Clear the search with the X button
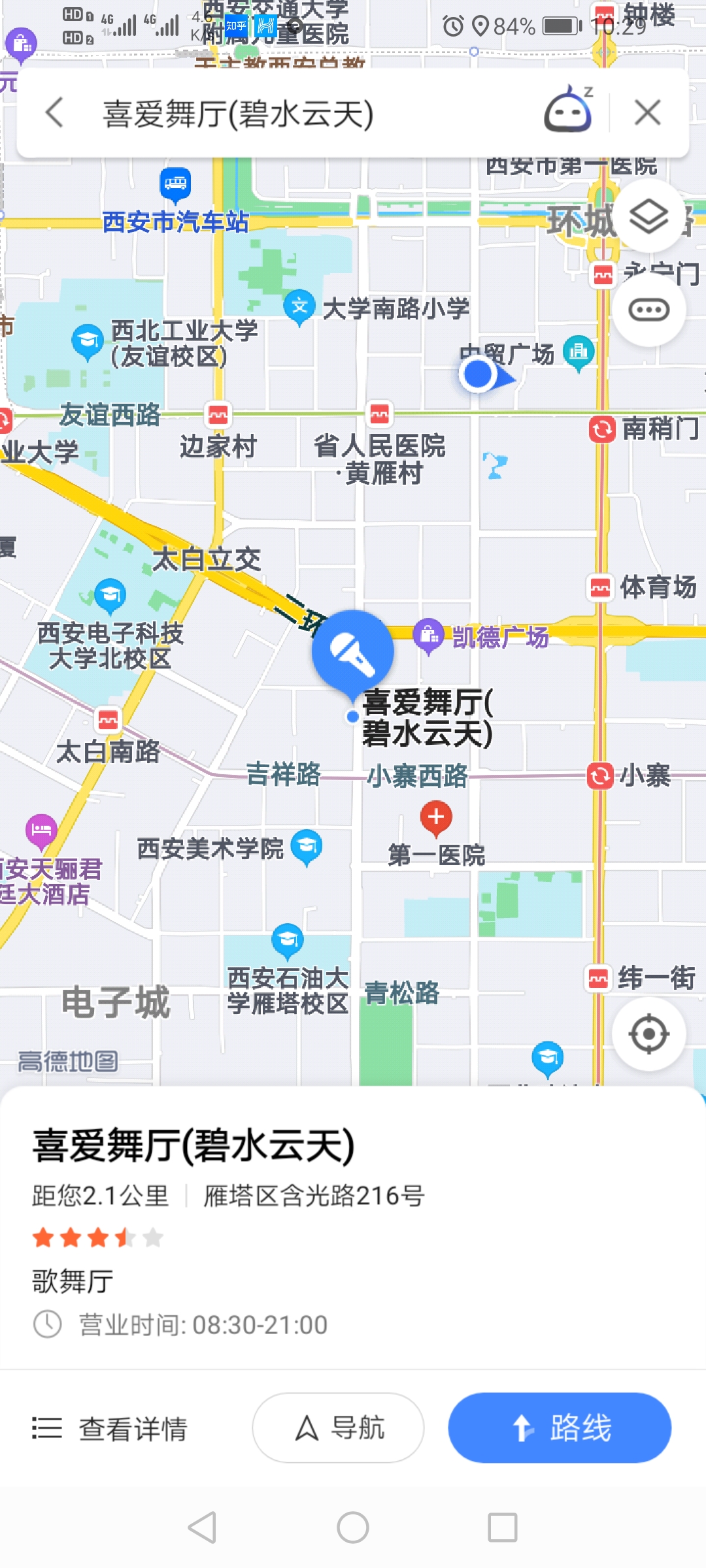Screen dimensions: 706x1568 647,113
